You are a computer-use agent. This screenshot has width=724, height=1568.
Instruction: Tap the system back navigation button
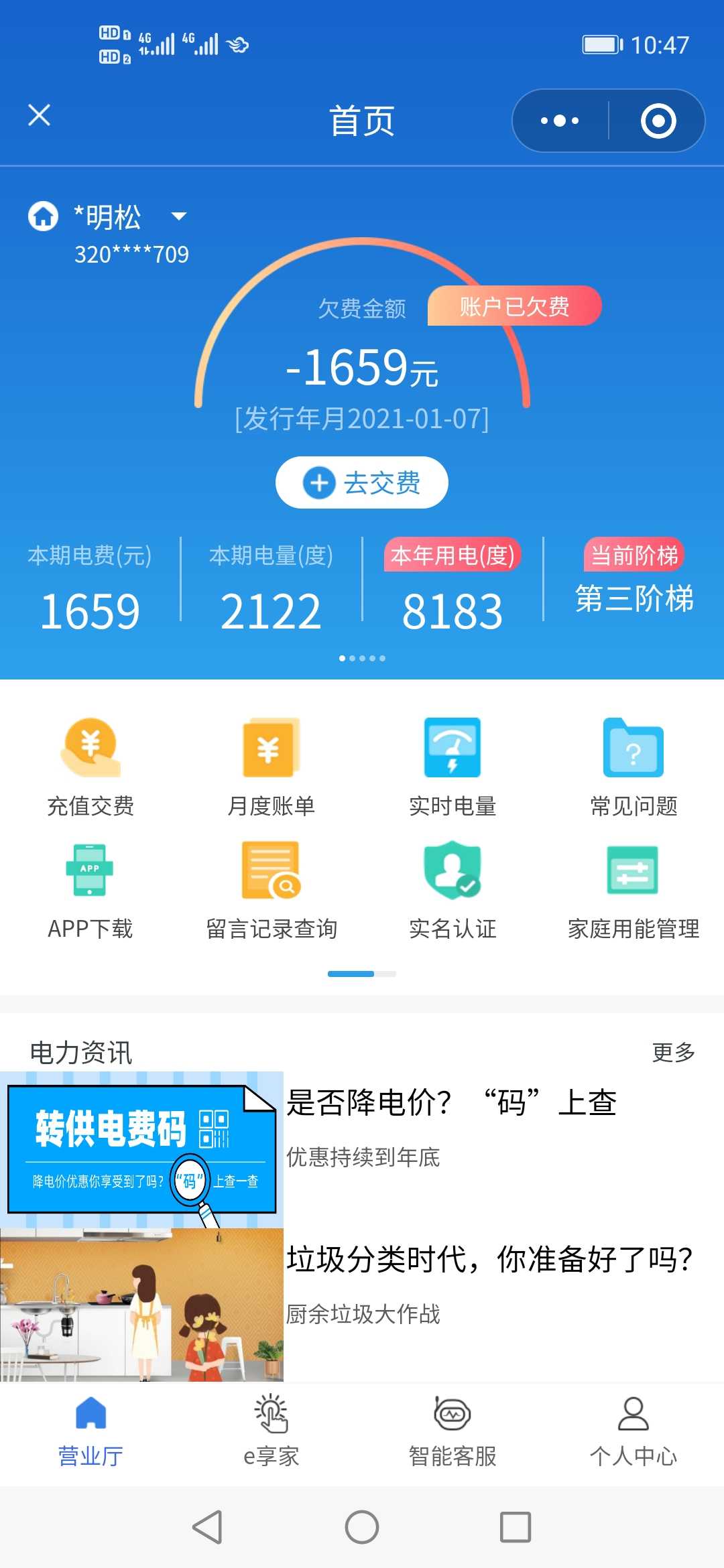[207, 1527]
